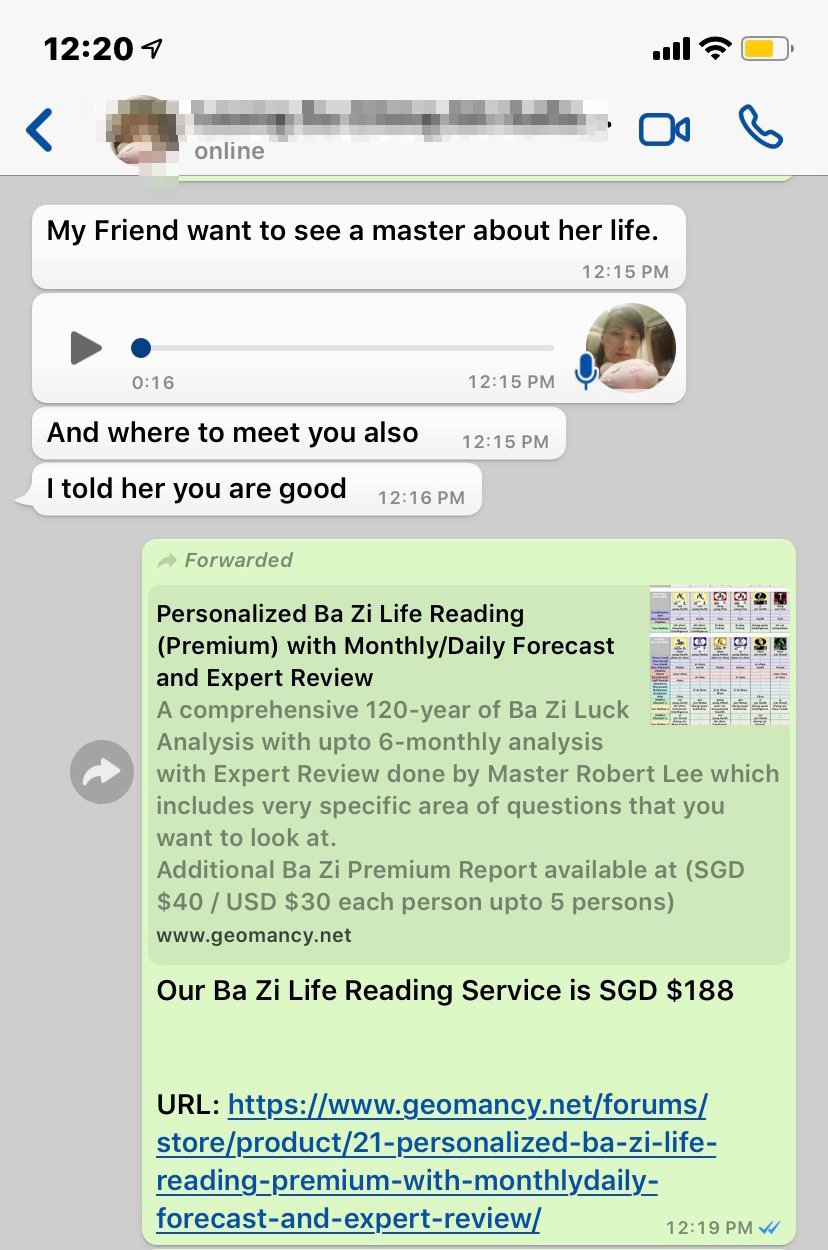Start a video call with this contact
The image size is (828, 1250).
[664, 130]
